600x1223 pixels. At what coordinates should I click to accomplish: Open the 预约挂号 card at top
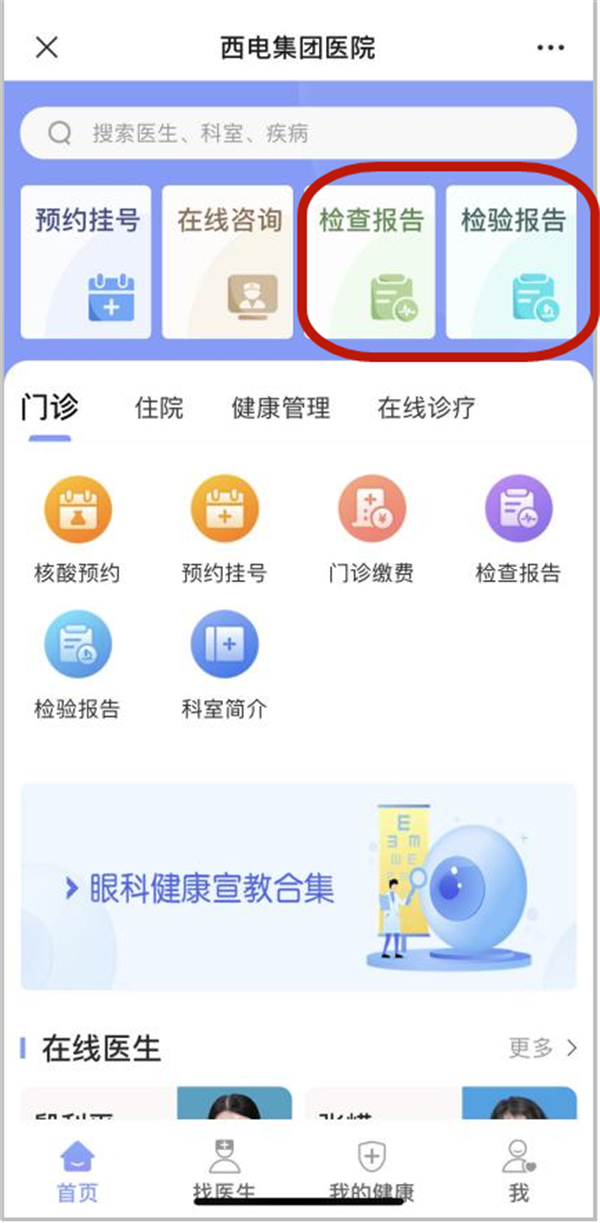click(87, 262)
